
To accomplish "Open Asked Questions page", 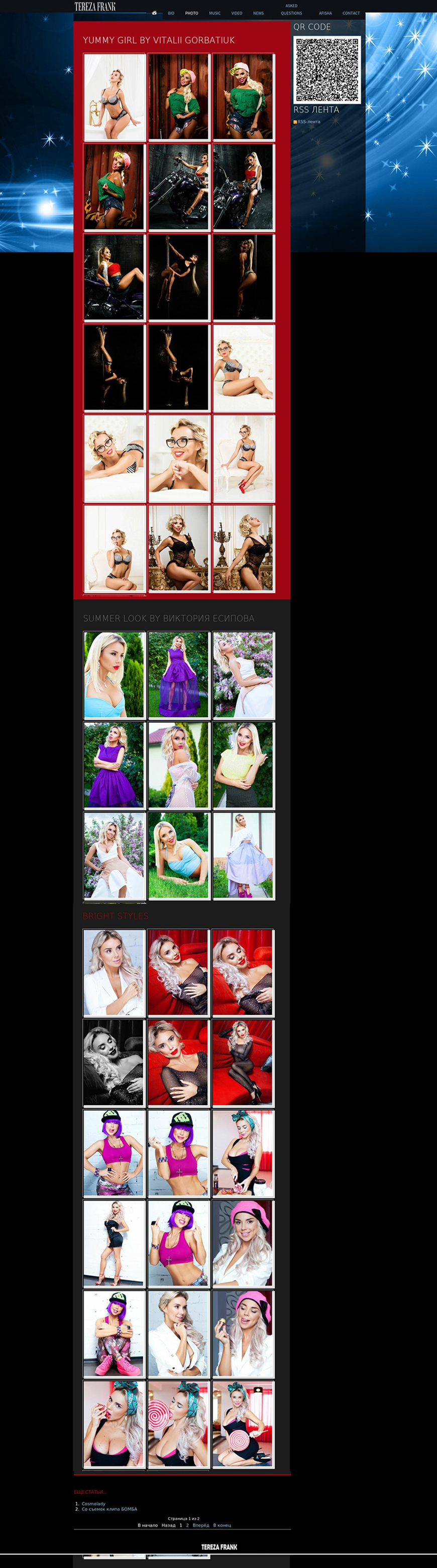I will pos(291,10).
